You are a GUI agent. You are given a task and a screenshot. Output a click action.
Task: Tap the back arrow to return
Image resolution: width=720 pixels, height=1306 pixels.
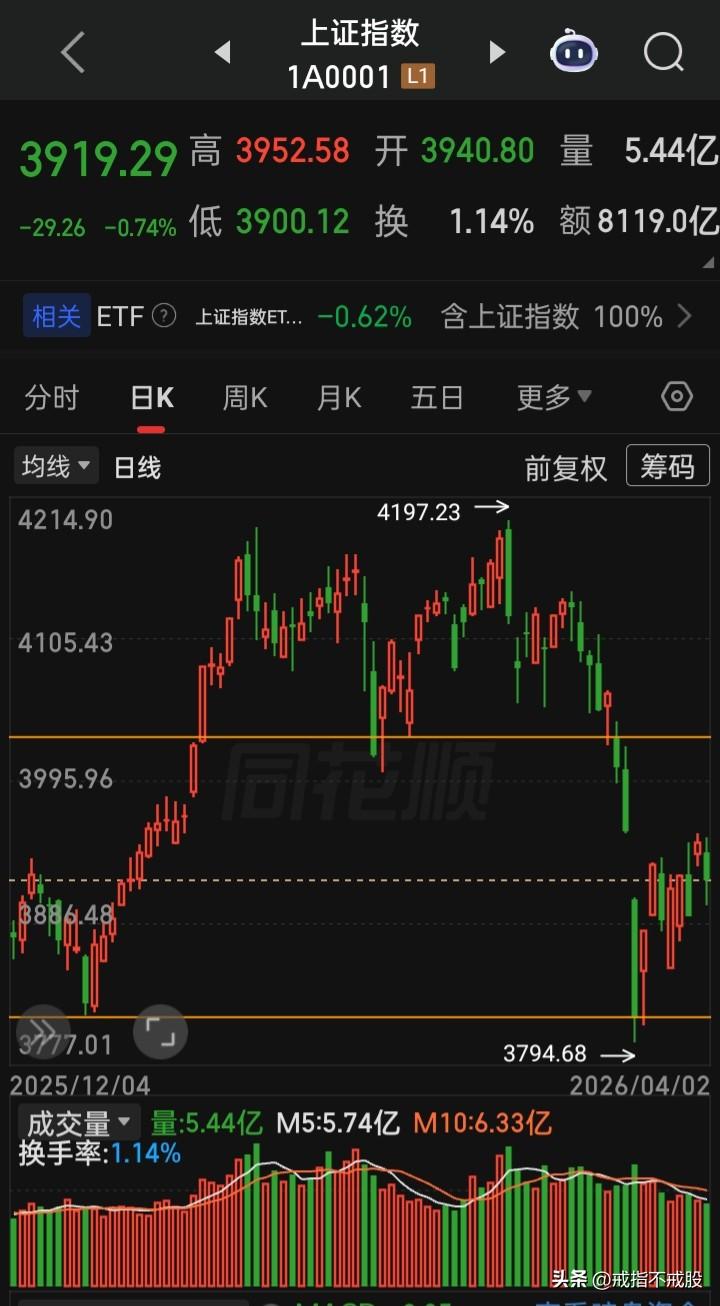click(71, 51)
